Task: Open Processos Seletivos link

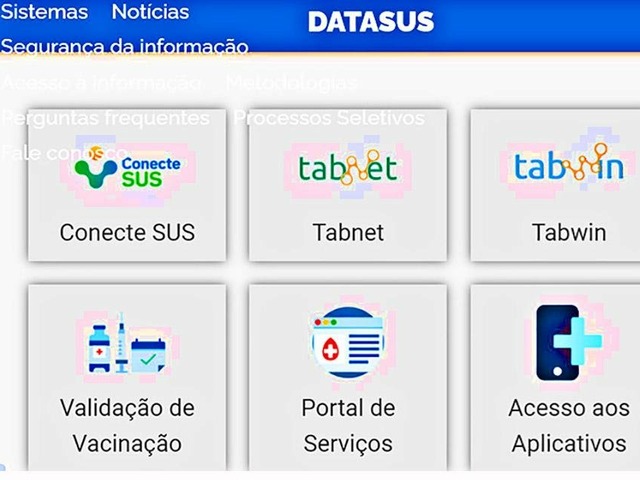Action: click(x=329, y=118)
